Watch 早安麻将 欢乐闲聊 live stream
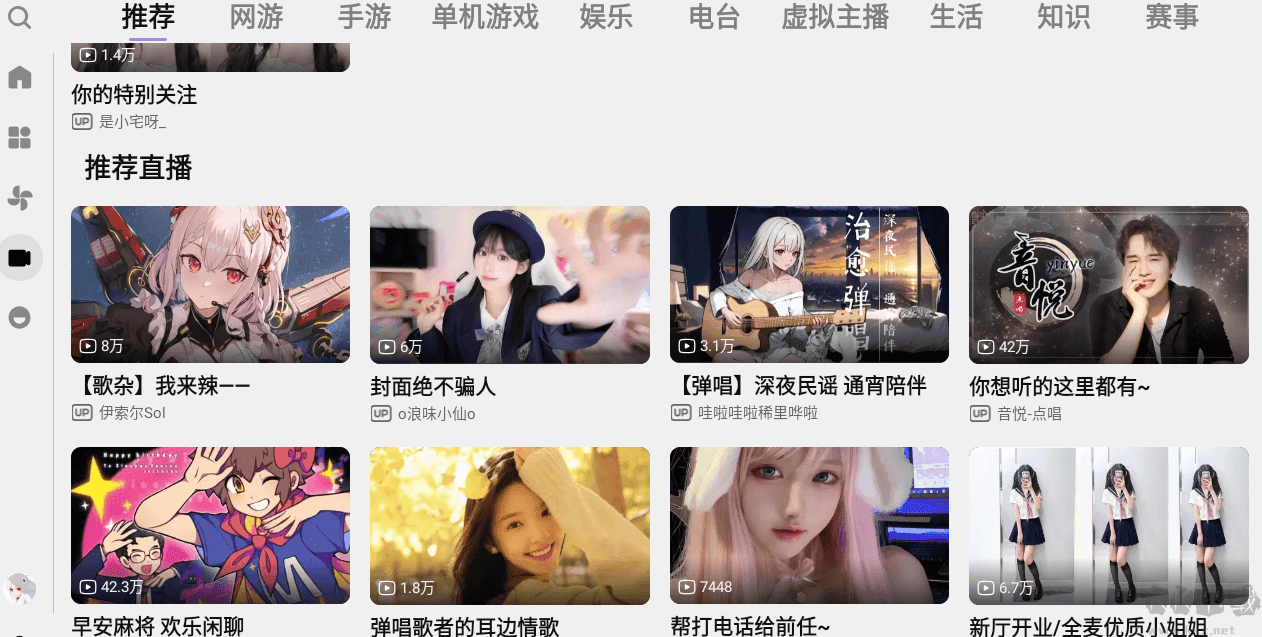This screenshot has width=1262, height=637. tap(210, 526)
